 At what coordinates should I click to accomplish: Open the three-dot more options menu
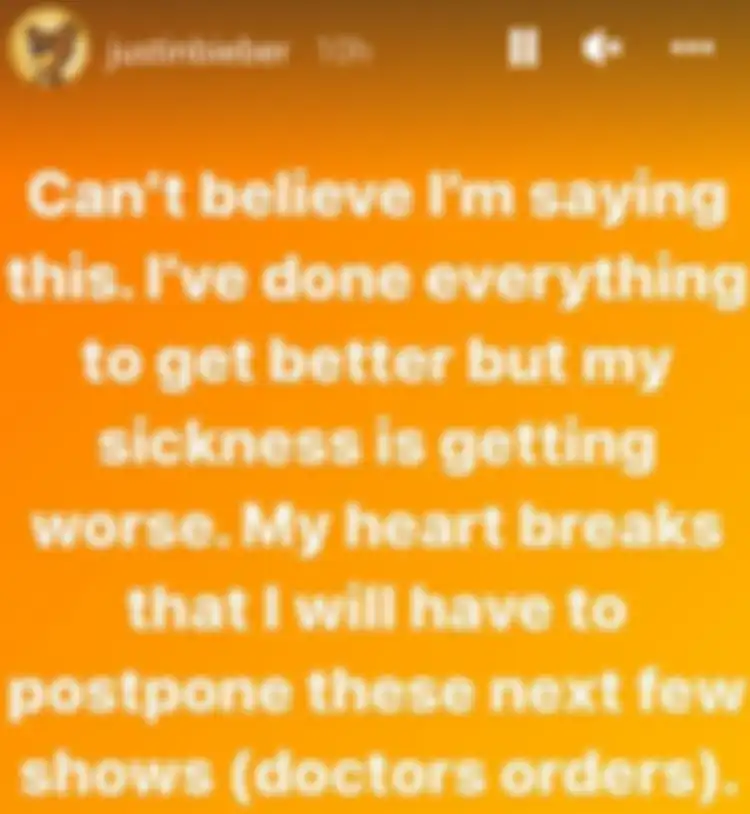tap(691, 46)
